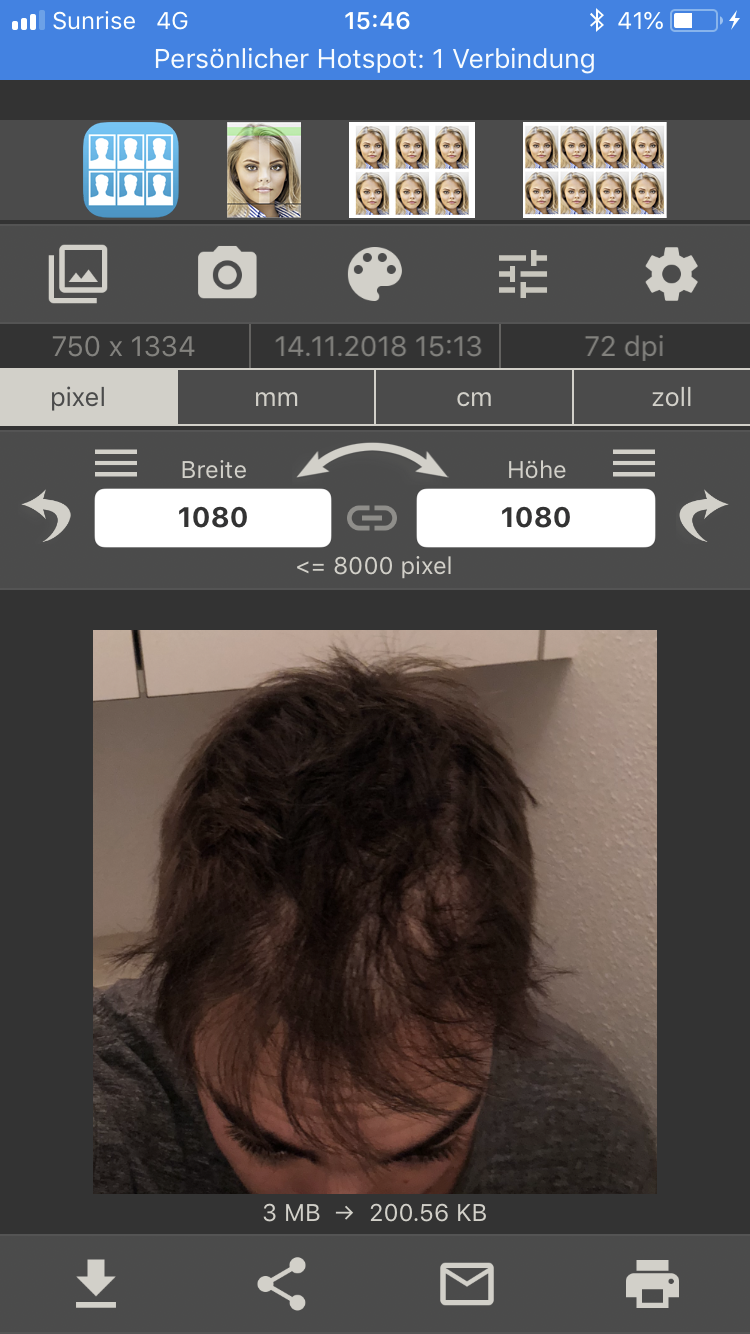Swap width and height values
The image size is (750, 1334).
tap(372, 464)
